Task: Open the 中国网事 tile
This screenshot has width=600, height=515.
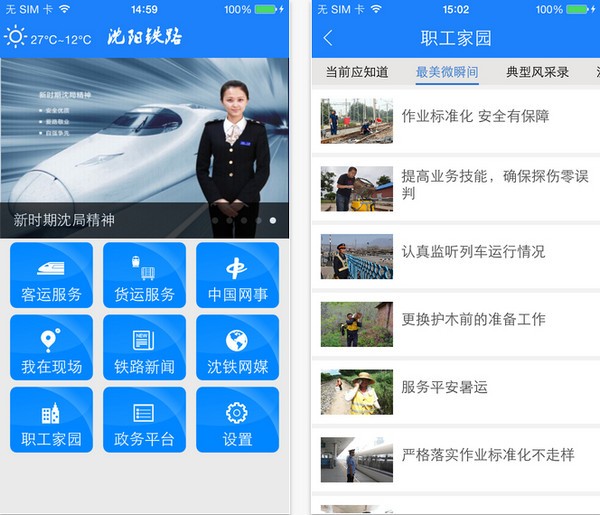Action: [237, 275]
